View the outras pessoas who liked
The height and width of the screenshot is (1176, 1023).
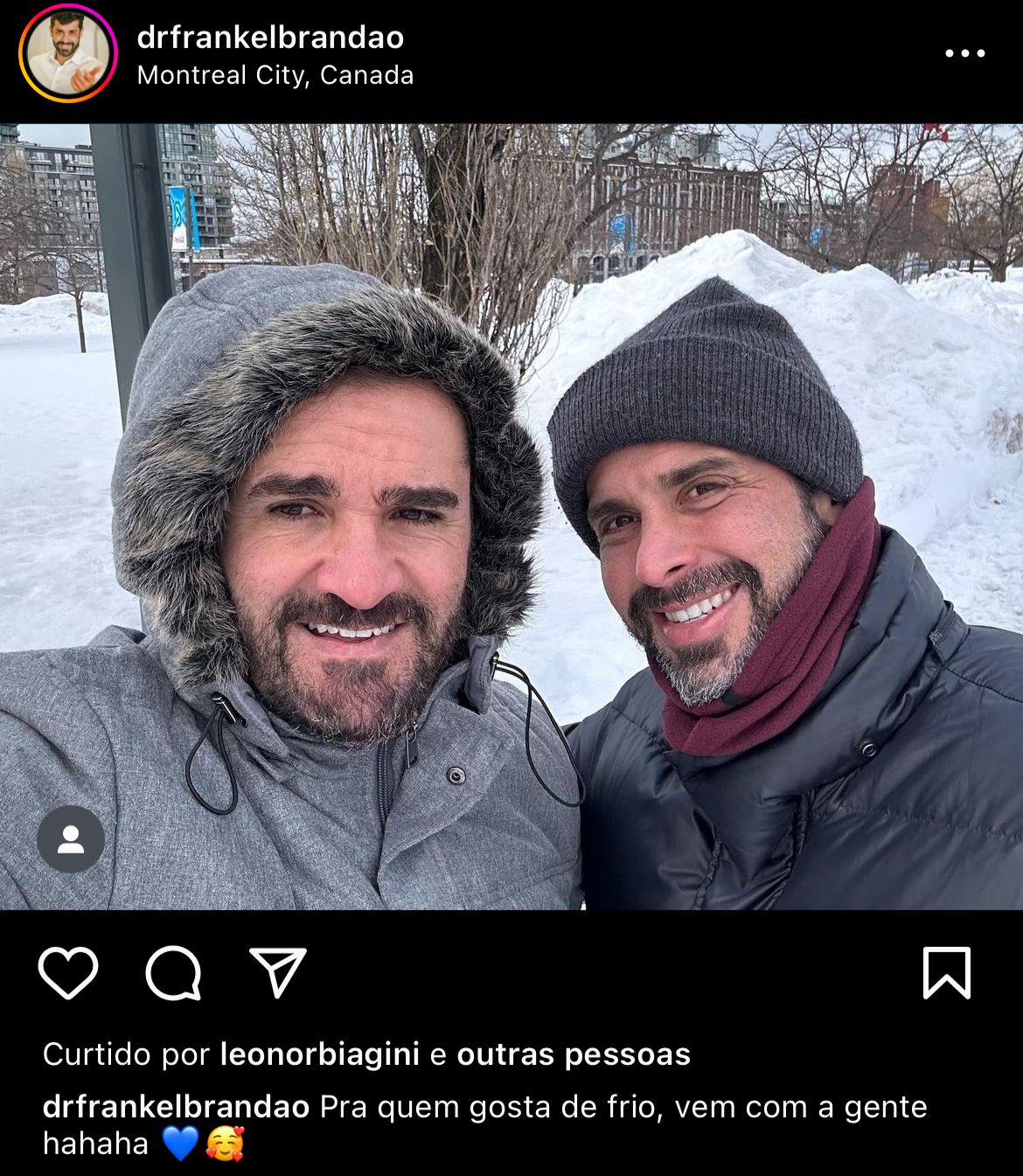(x=574, y=1054)
